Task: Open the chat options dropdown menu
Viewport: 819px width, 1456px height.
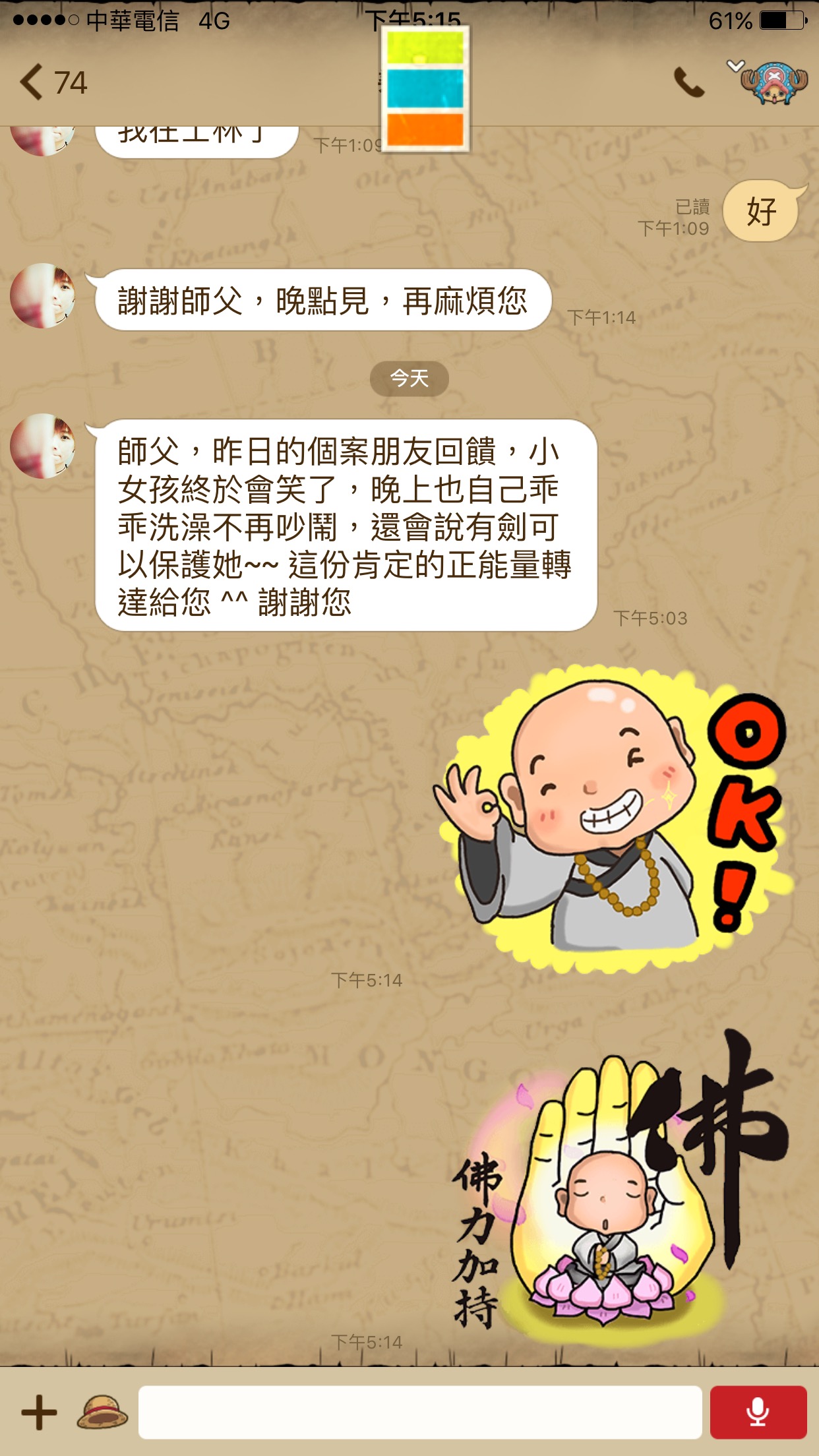Action: pos(736,66)
